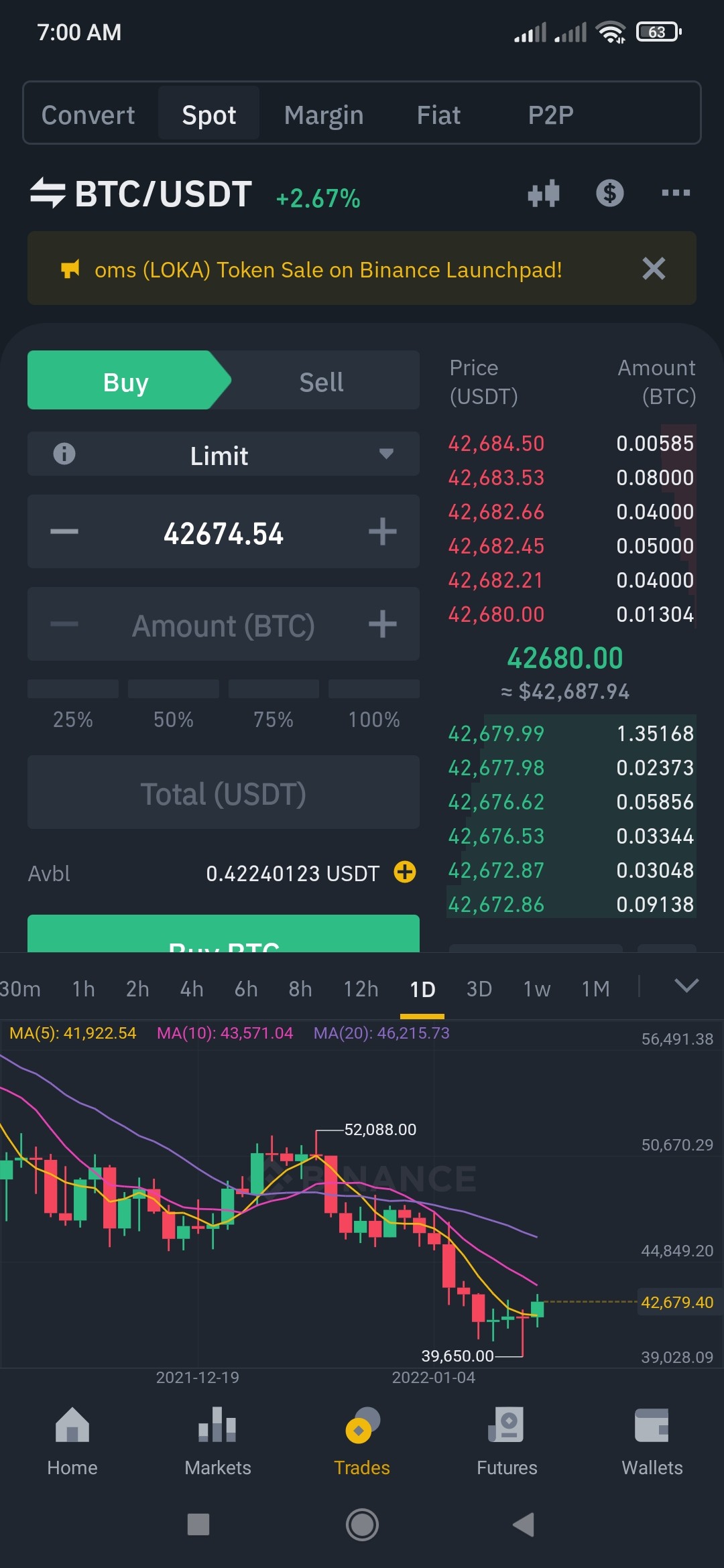Screen dimensions: 724x1568
Task: Open the BTC/USDT pair selector
Action: [141, 194]
